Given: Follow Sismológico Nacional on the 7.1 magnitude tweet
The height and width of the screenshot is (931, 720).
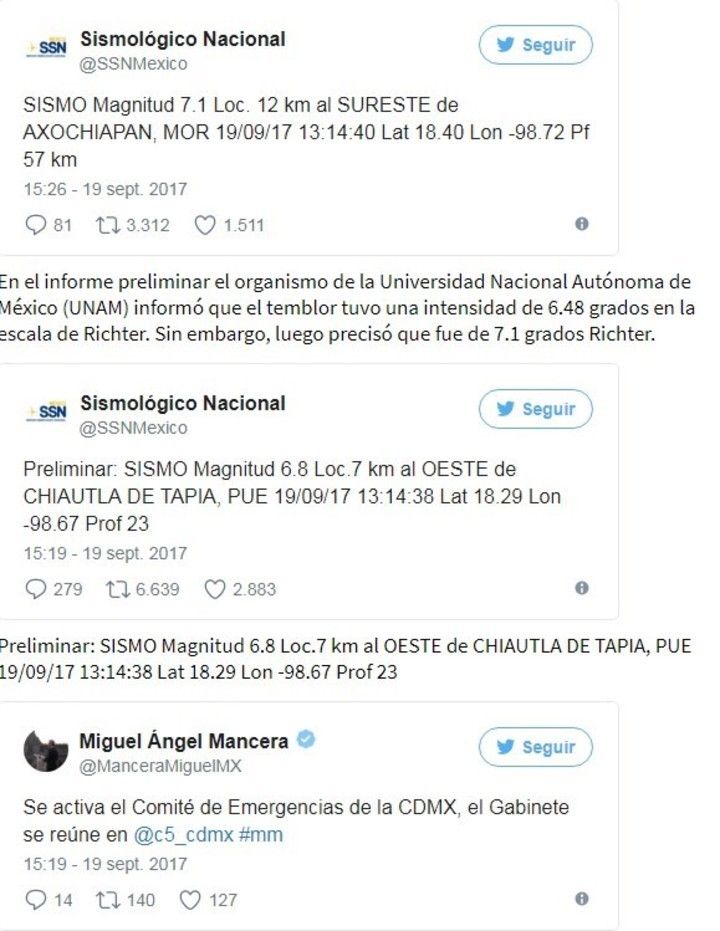Looking at the screenshot, I should 535,45.
